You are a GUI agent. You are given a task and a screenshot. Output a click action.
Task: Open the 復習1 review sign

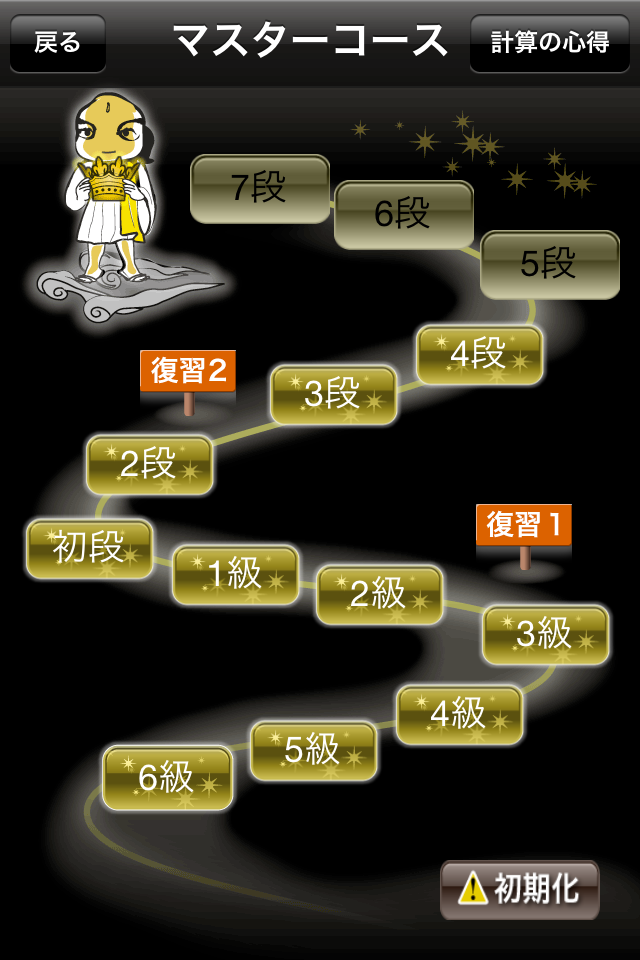pos(523,524)
